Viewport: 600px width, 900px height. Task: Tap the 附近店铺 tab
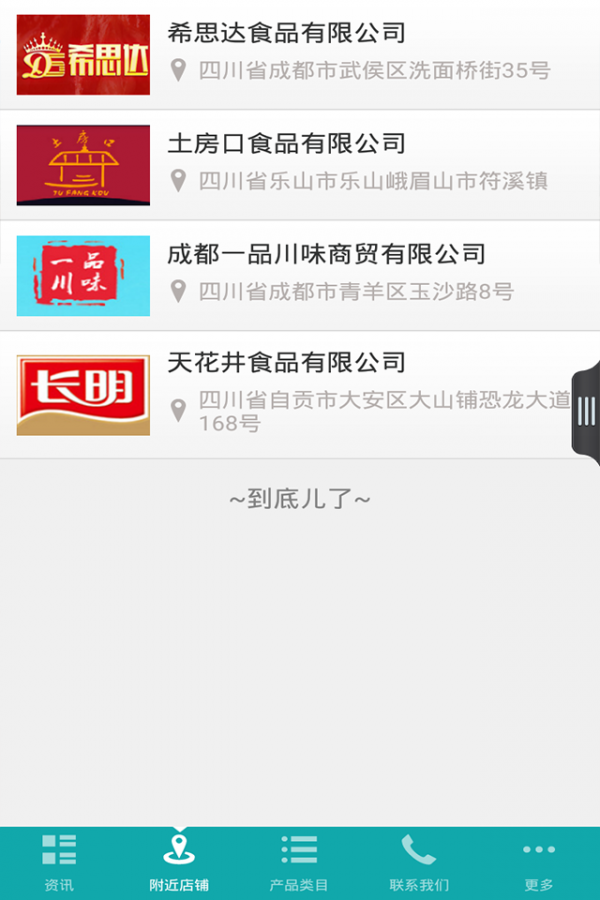click(179, 863)
